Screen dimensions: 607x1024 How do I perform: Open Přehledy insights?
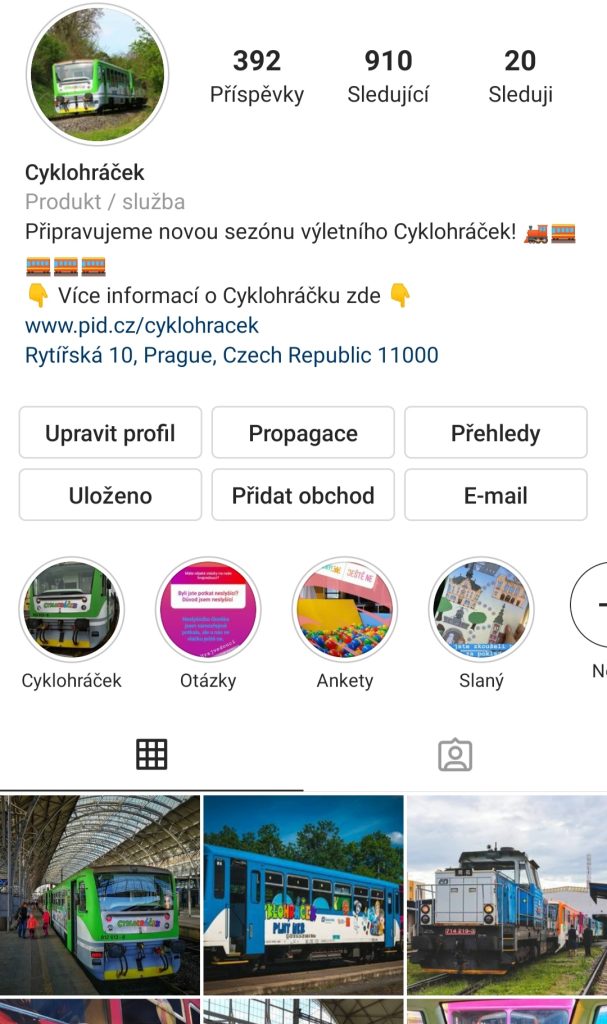495,433
